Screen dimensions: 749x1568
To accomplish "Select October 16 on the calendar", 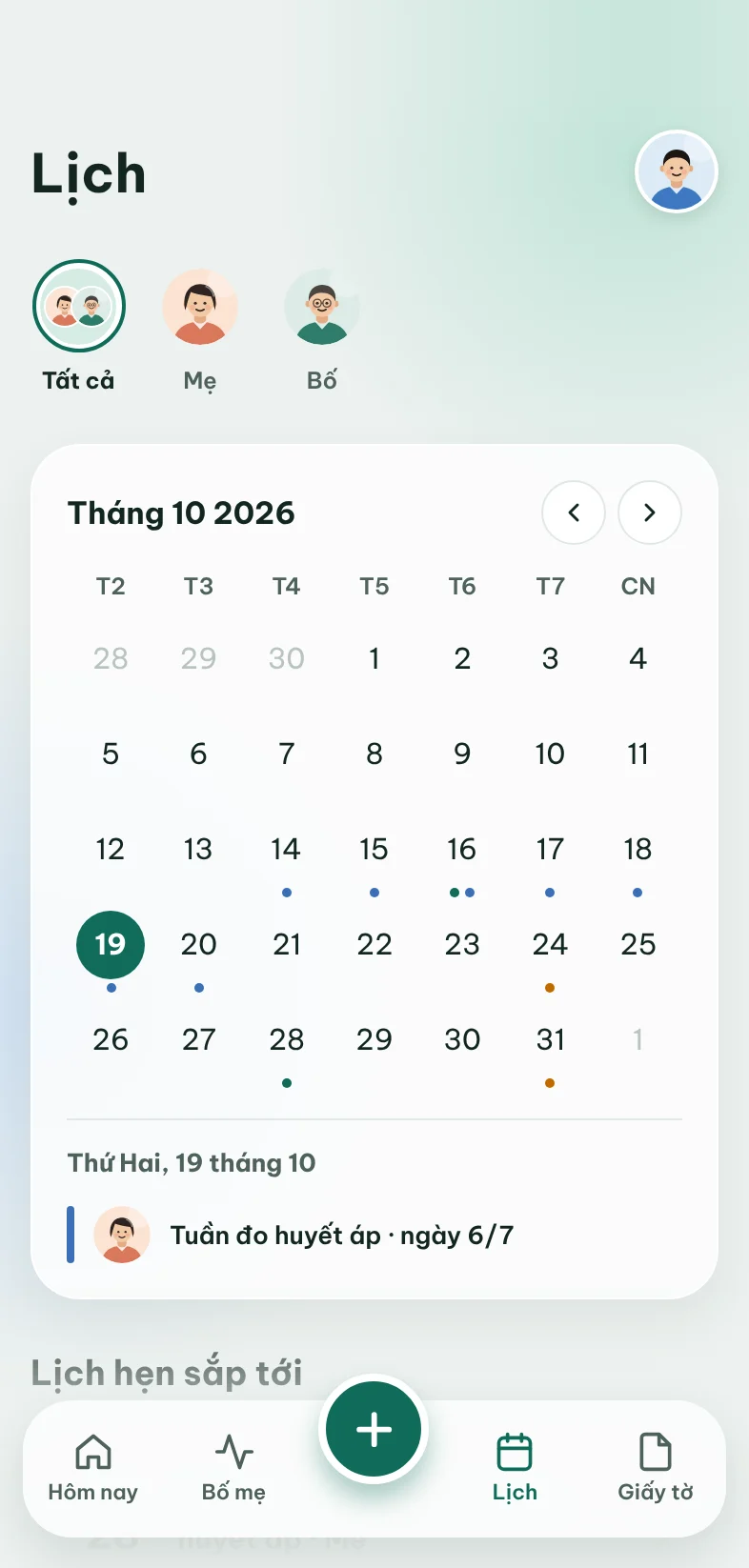I will tap(462, 855).
